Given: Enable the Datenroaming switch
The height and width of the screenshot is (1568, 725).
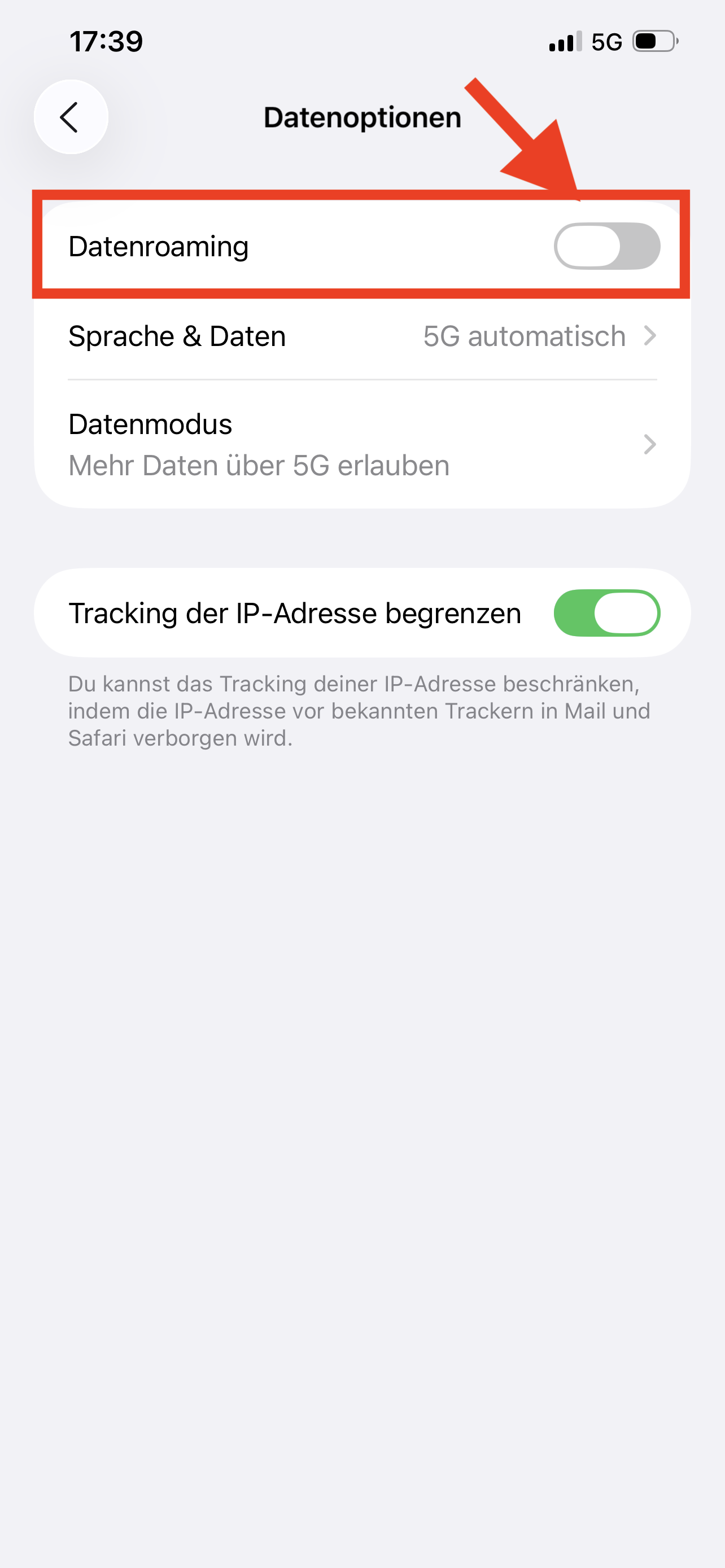Looking at the screenshot, I should 606,246.
